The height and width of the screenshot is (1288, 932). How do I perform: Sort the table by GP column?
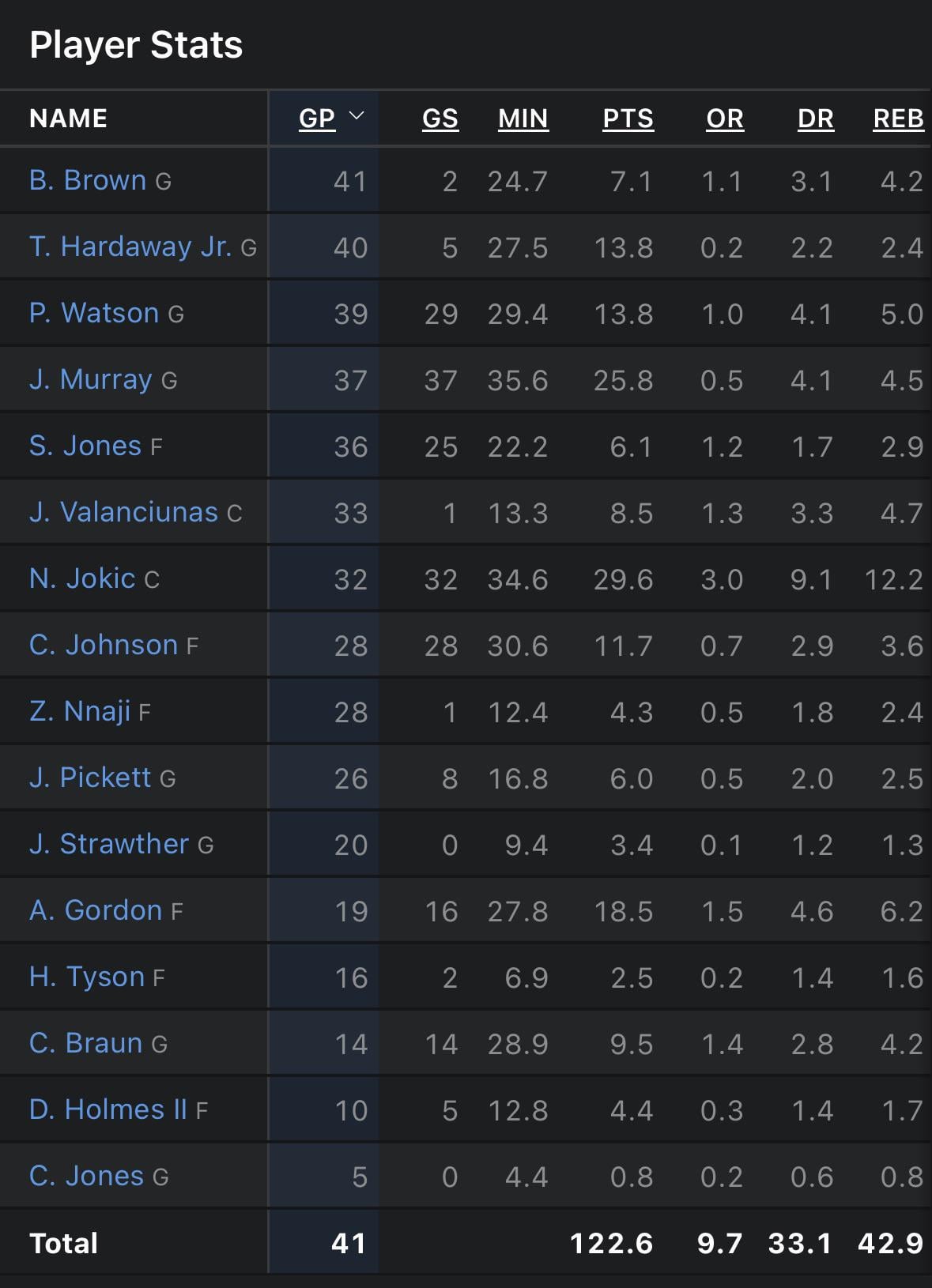coord(318,119)
